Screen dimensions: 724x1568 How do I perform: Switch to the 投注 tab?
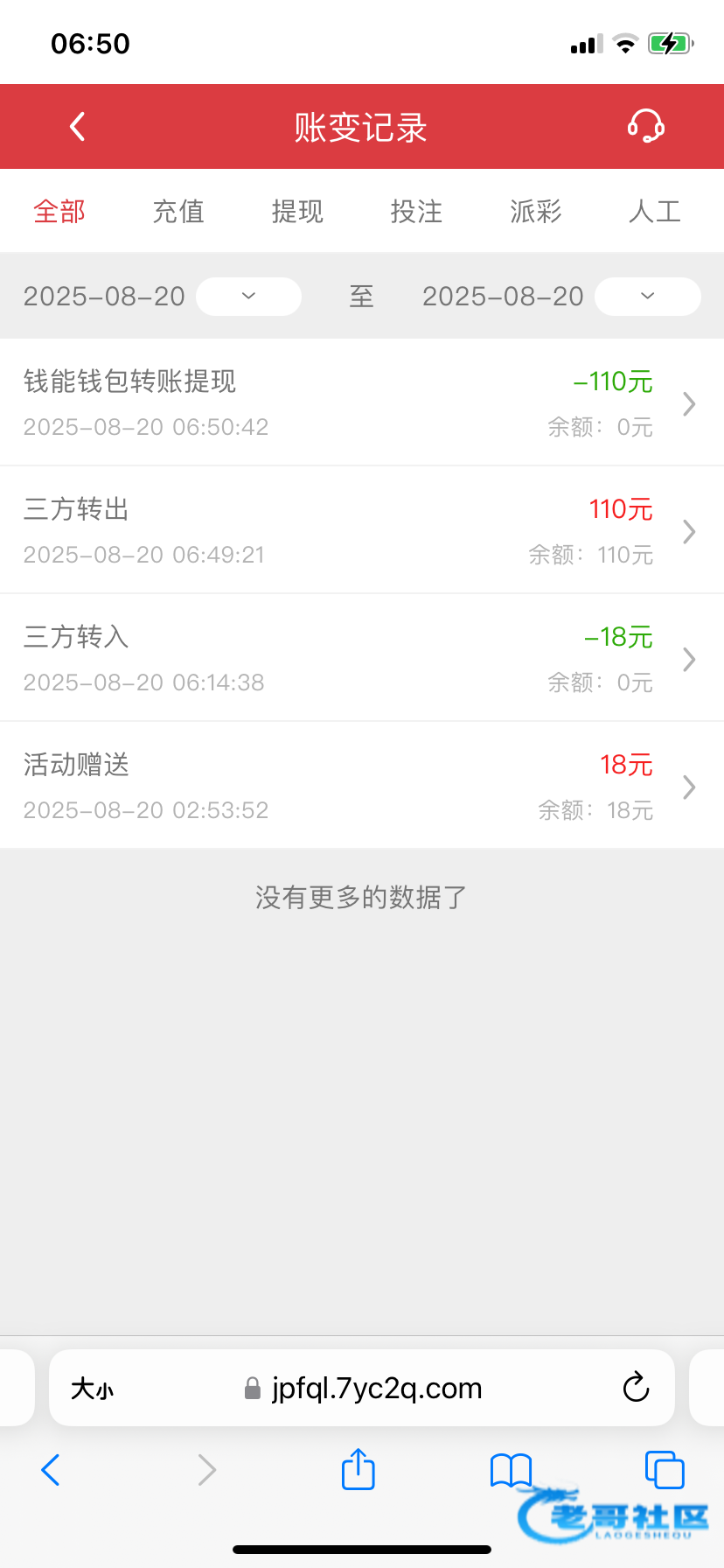[x=416, y=212]
